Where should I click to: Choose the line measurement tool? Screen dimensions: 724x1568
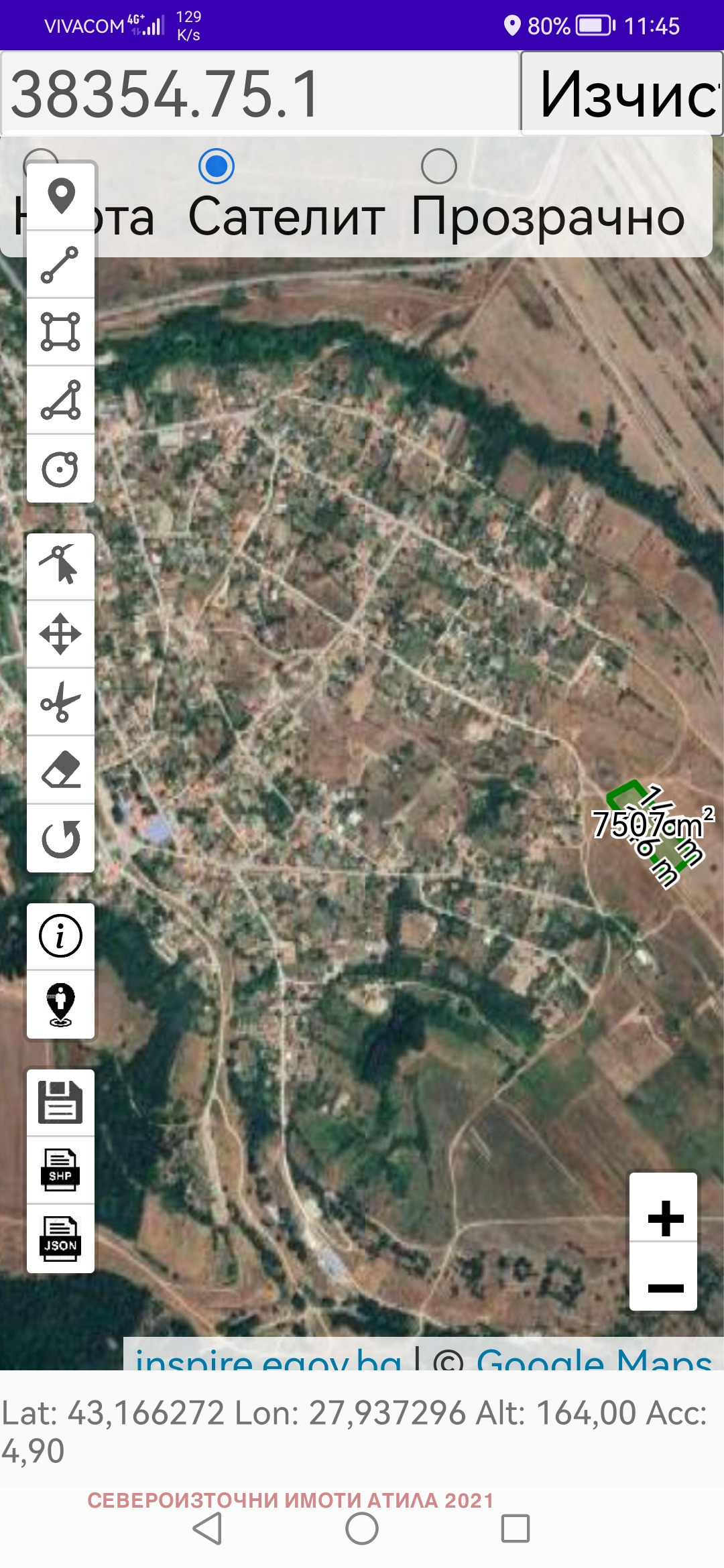pos(61,265)
